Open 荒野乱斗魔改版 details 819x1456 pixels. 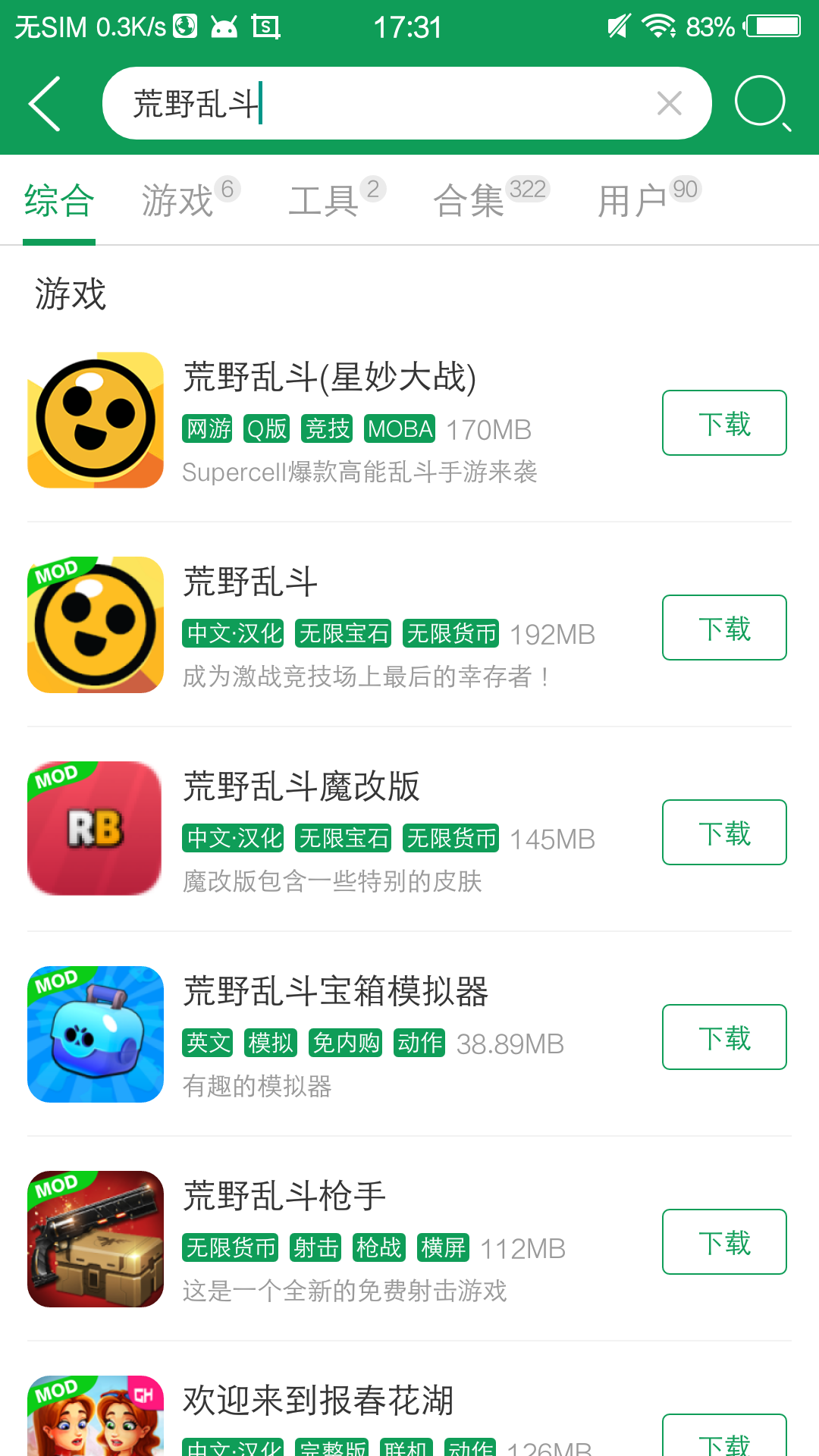[x=302, y=786]
